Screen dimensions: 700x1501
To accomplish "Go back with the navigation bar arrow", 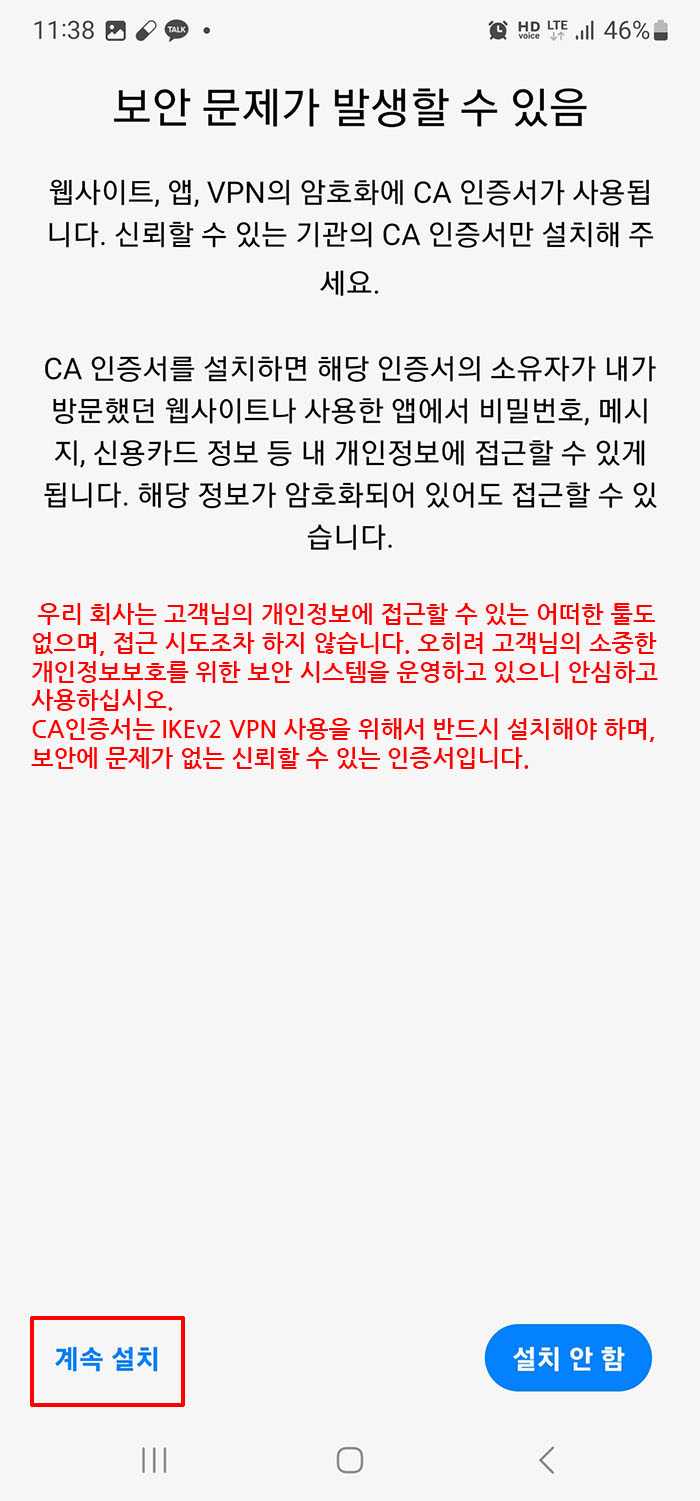I will click(x=546, y=1459).
